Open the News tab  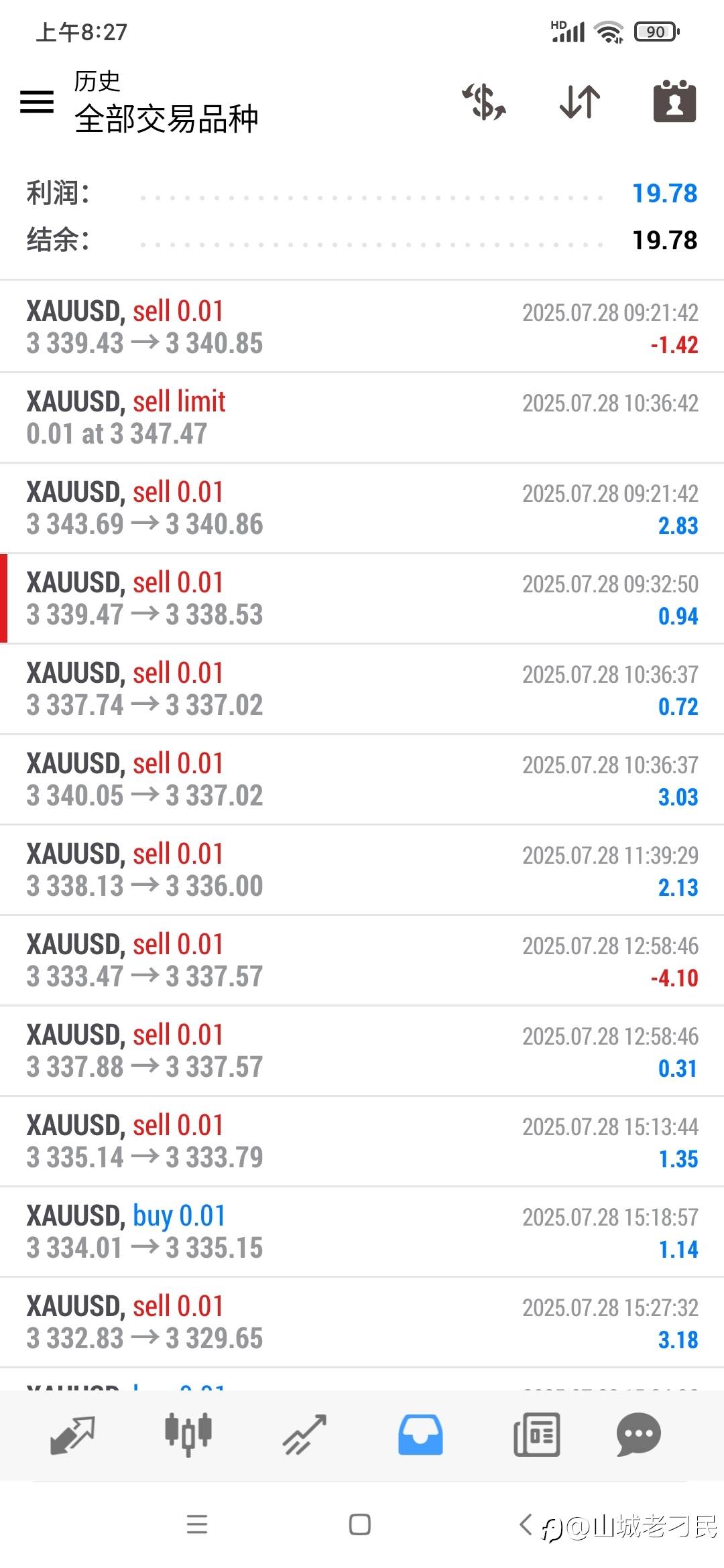[x=536, y=1435]
